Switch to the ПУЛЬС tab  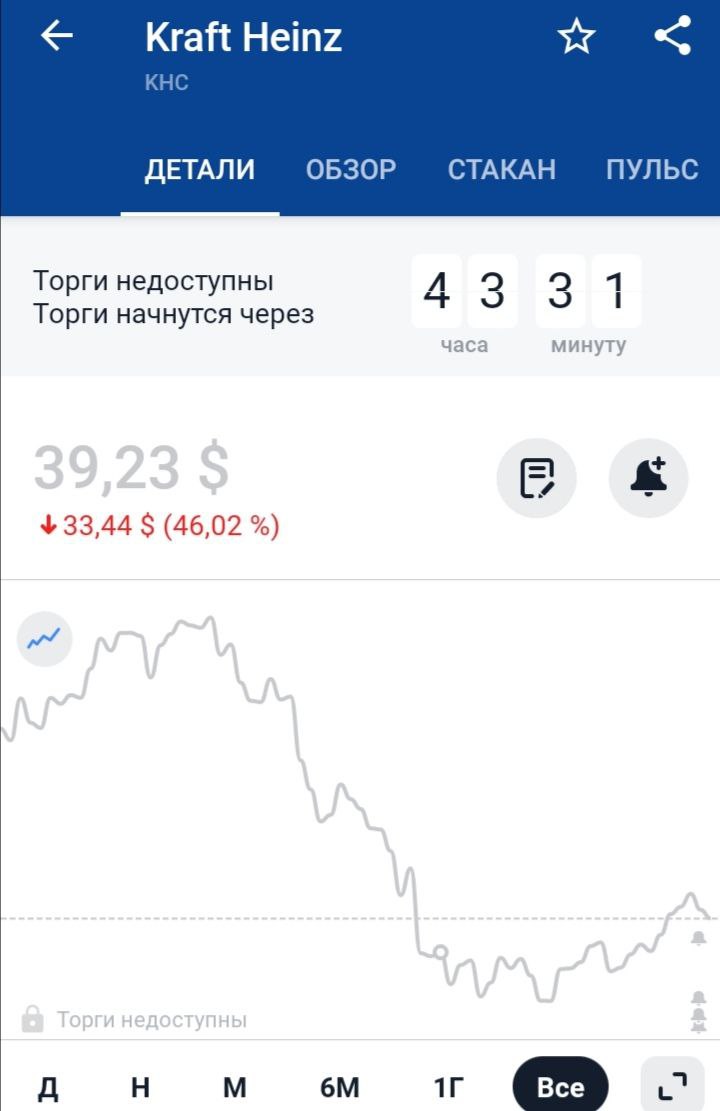click(652, 169)
